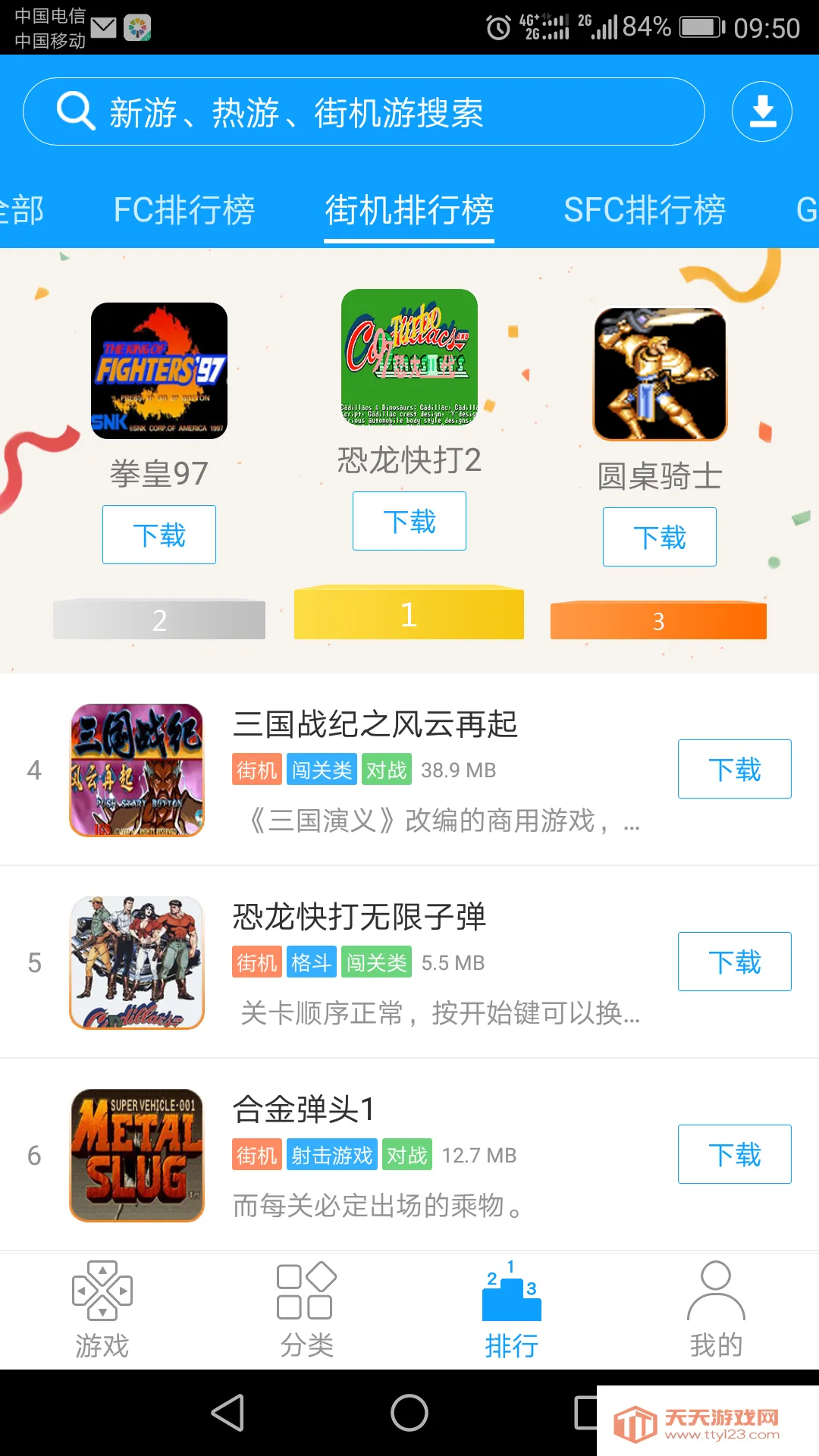The image size is (819, 1456).
Task: Open 拳皇97 game icon
Action: pos(159,371)
